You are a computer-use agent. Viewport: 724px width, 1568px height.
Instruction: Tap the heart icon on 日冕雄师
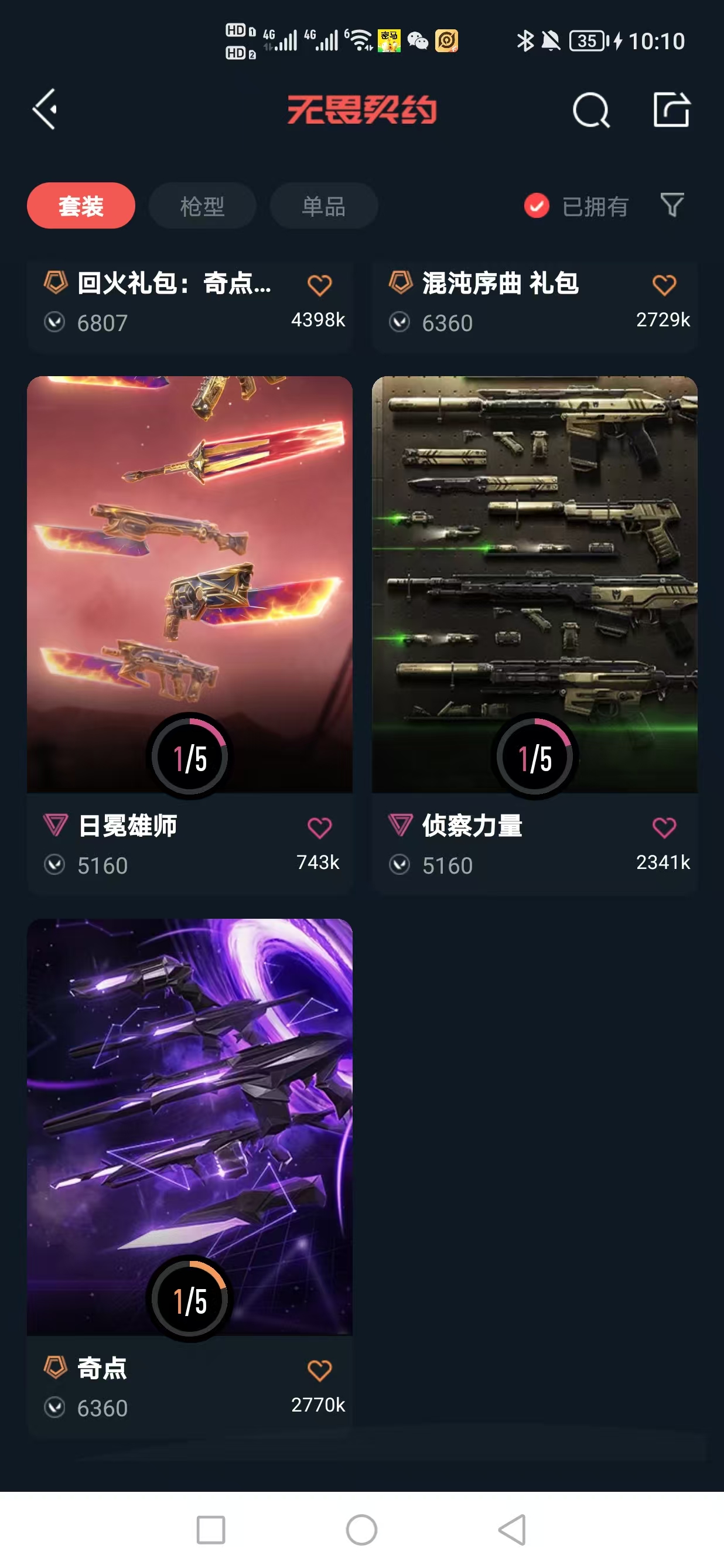(319, 828)
